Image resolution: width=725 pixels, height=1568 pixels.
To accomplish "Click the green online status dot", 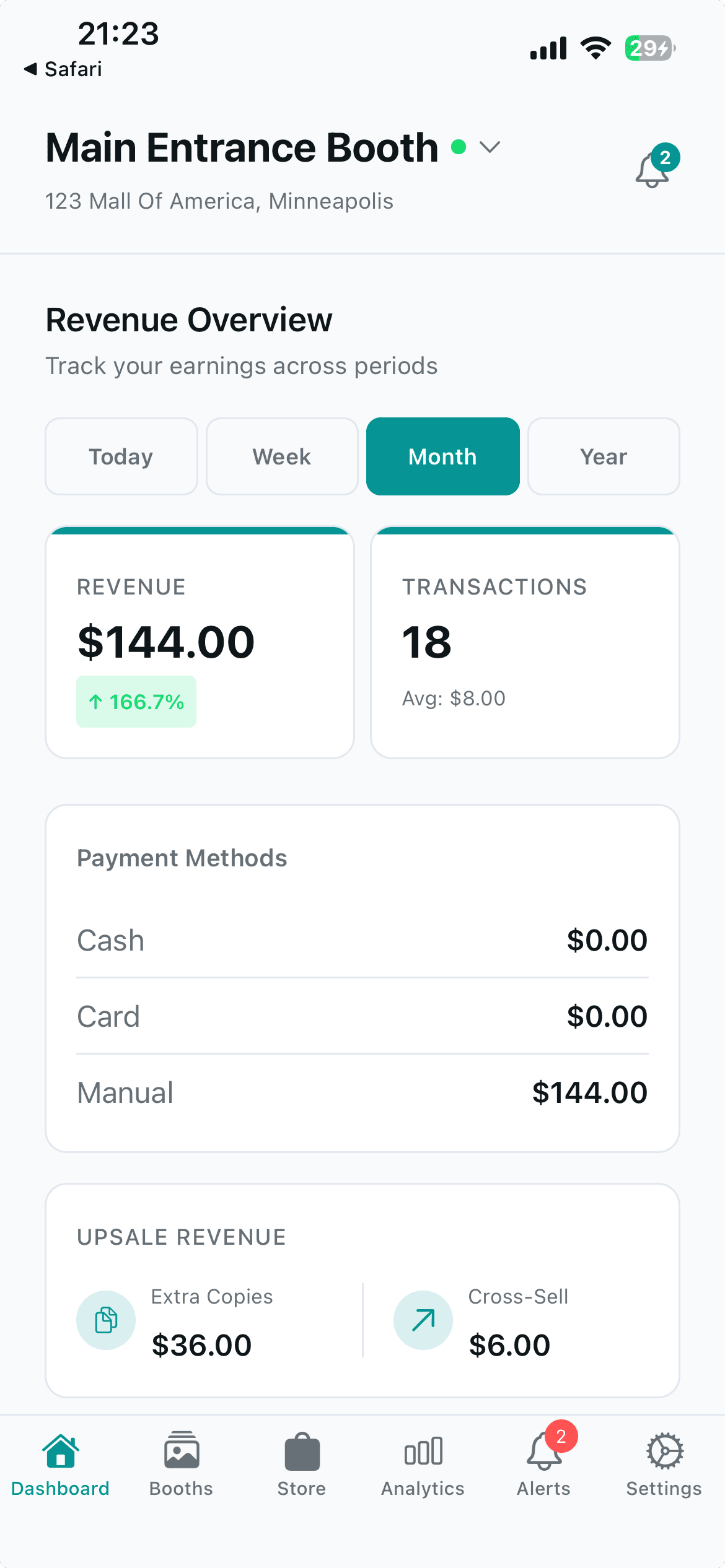I will click(x=459, y=147).
